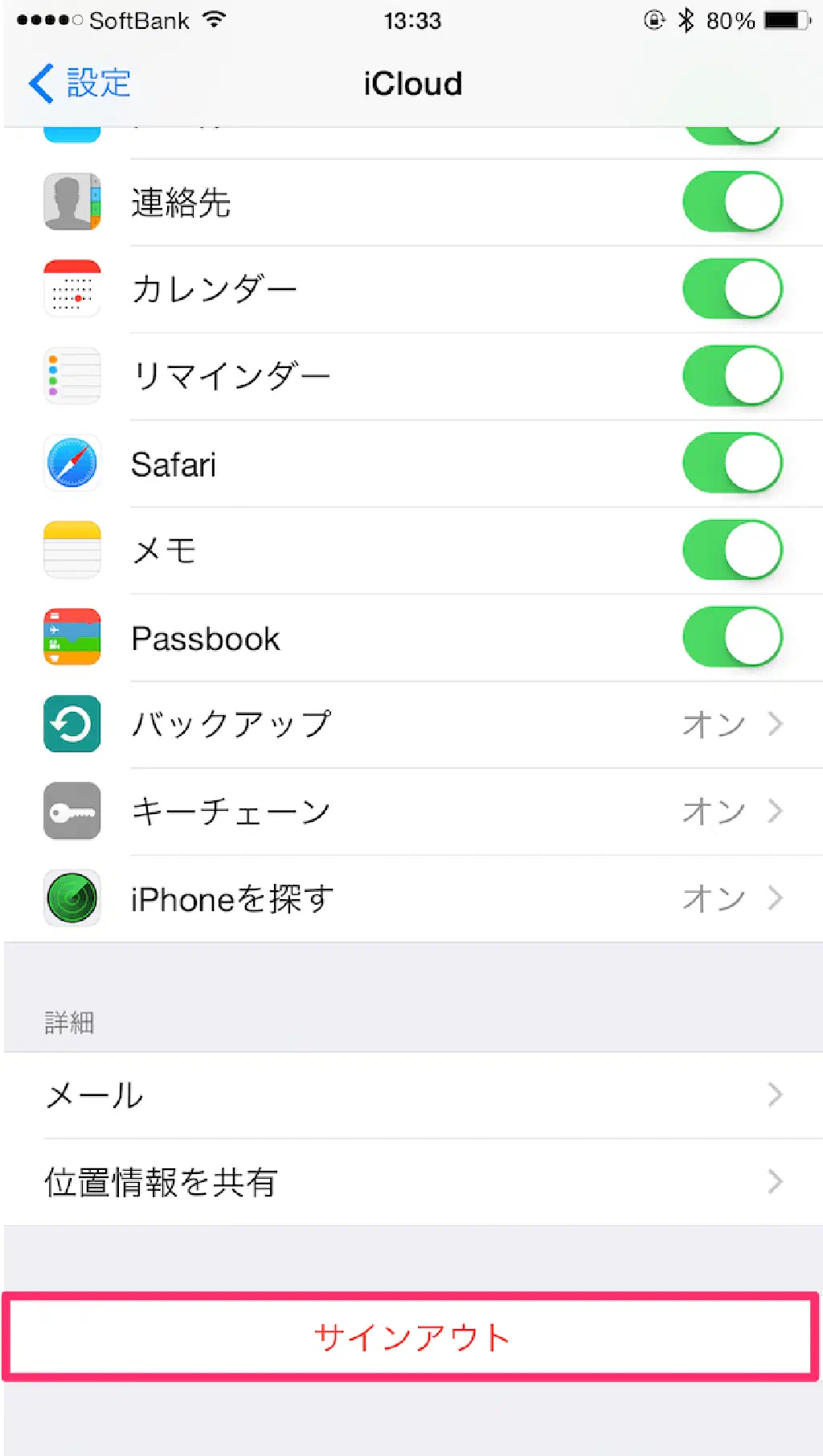Open 位置情報を共有
Image resolution: width=823 pixels, height=1456 pixels.
[x=413, y=1182]
